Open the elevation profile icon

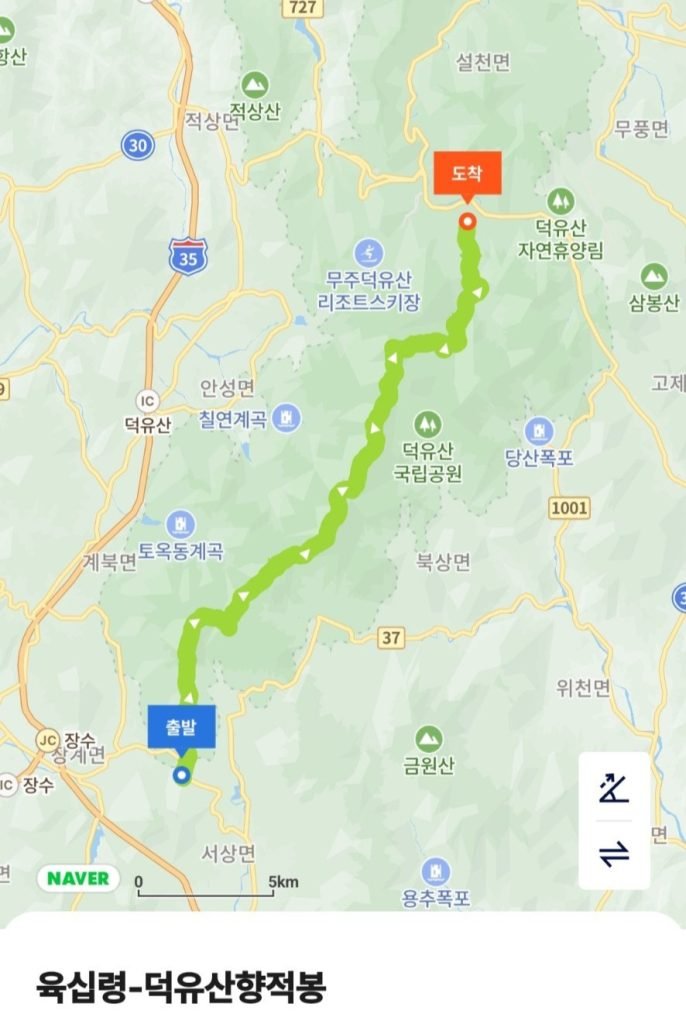[614, 789]
